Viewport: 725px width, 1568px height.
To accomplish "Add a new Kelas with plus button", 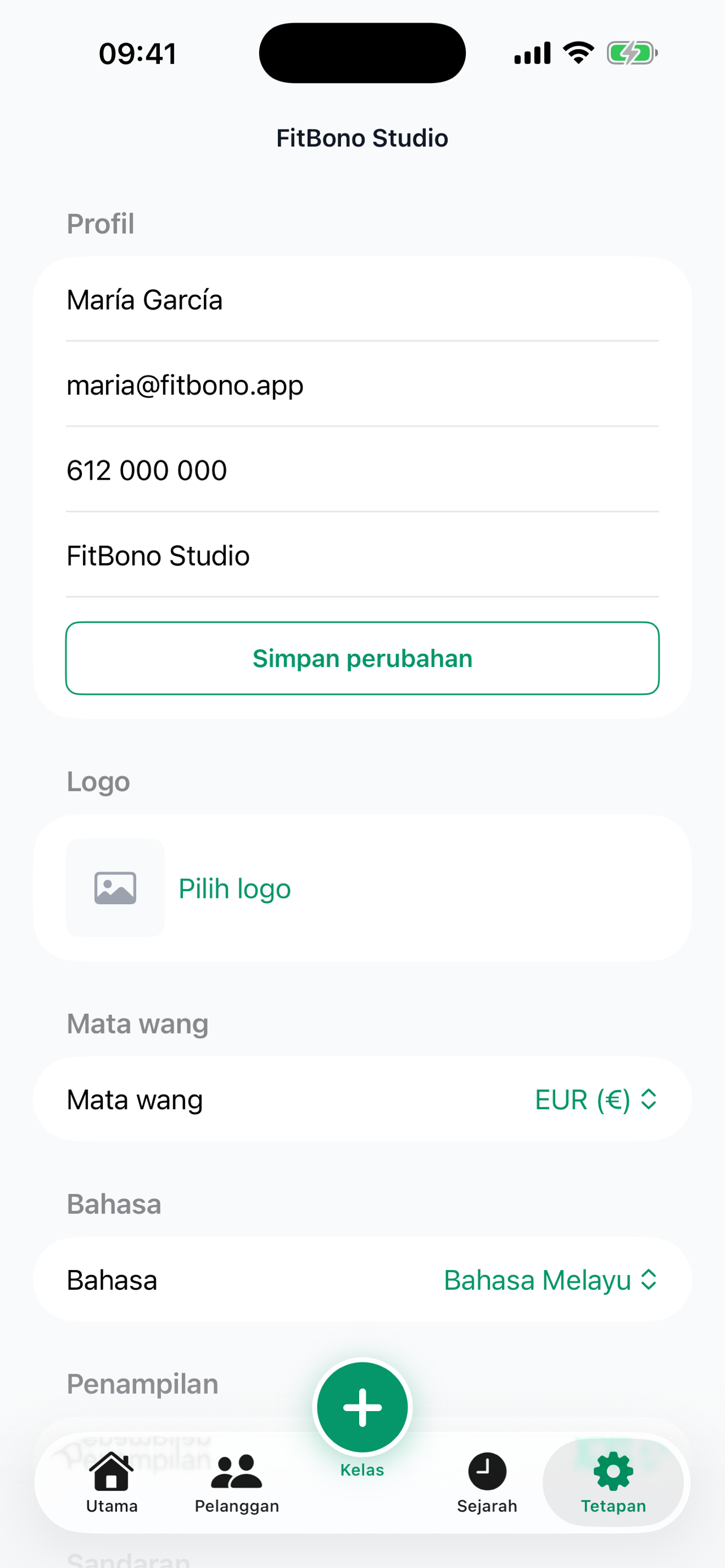I will tap(362, 1407).
